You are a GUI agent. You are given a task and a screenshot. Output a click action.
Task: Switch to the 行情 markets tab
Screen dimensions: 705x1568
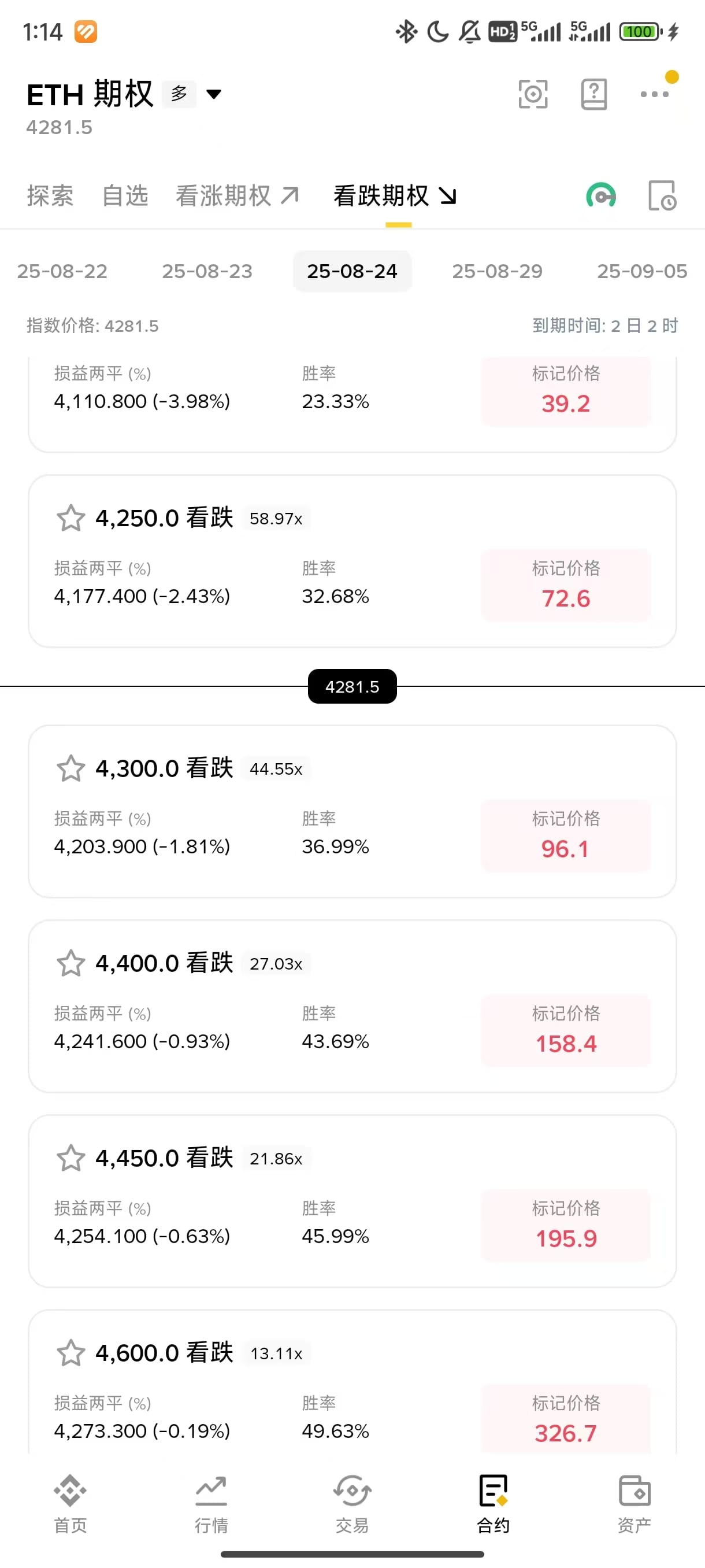tap(211, 1503)
